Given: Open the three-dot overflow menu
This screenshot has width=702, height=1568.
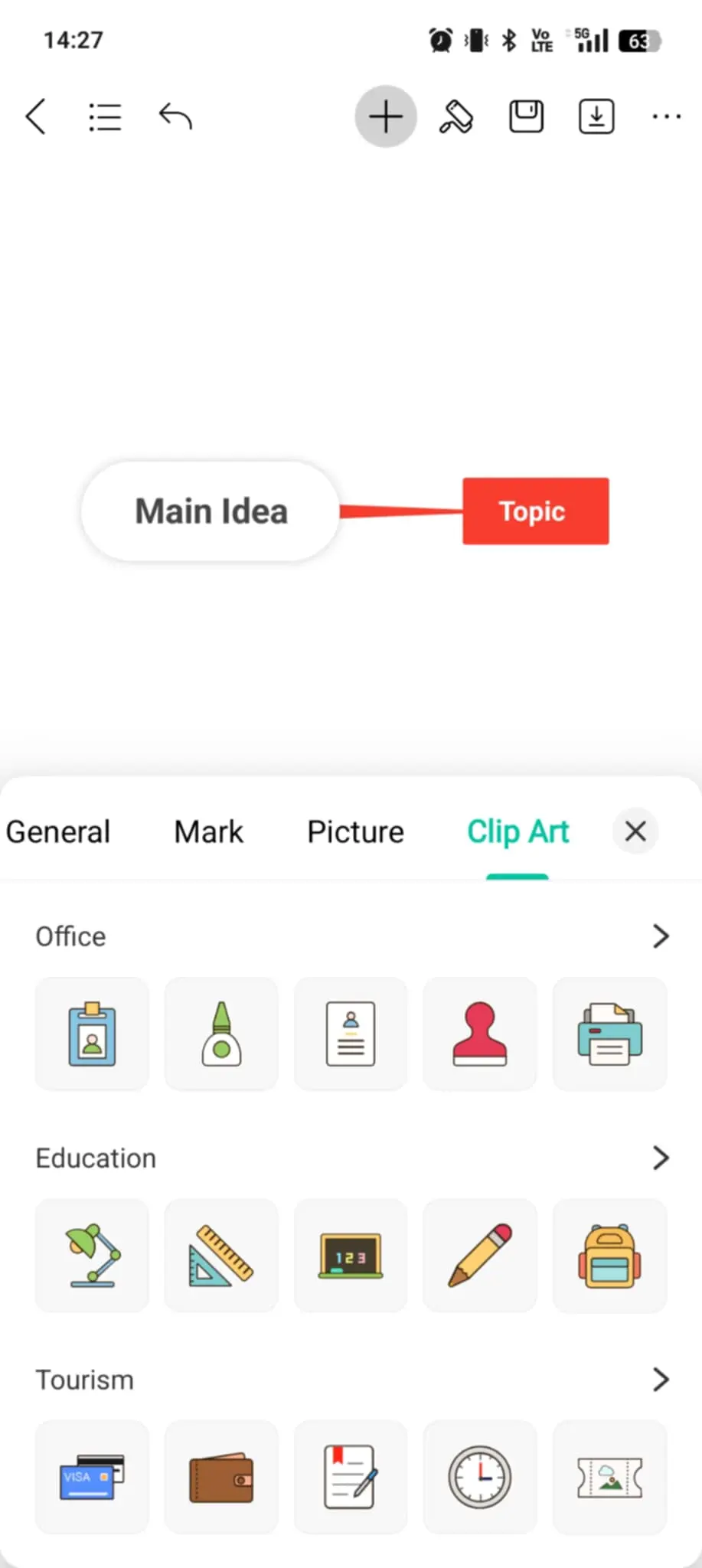Looking at the screenshot, I should click(x=666, y=116).
